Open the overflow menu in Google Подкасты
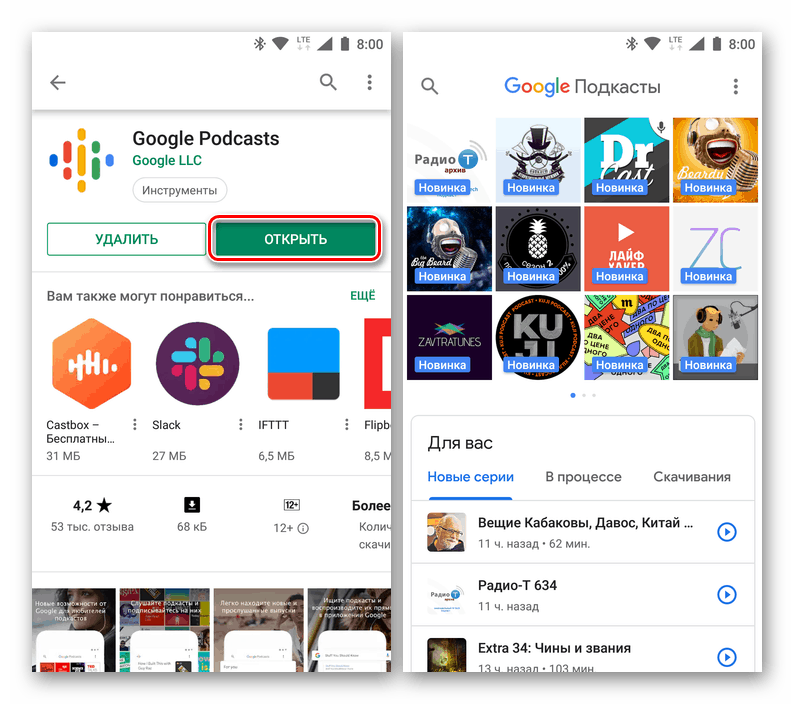 coord(736,86)
